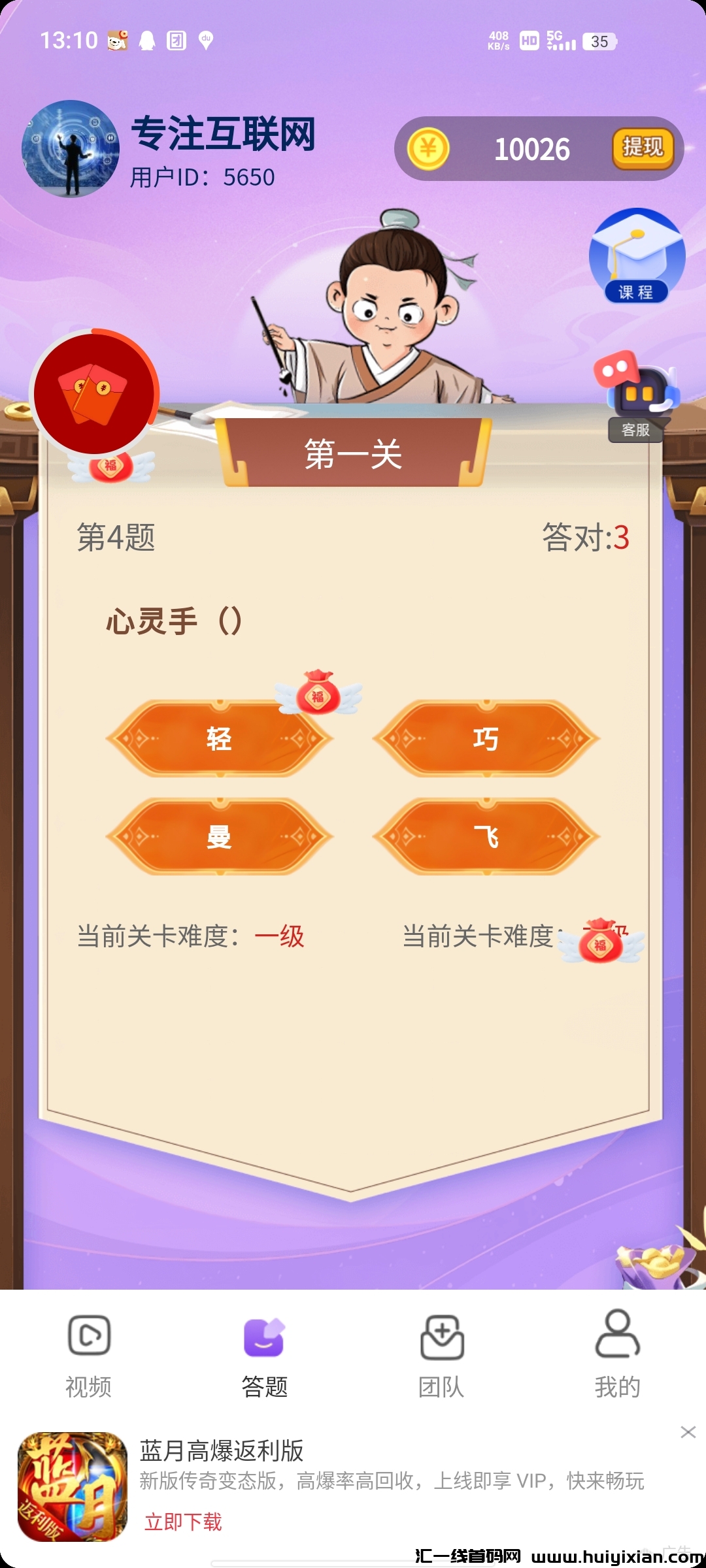This screenshot has width=706, height=1568.
Task: Open the red envelope circle
Action: pyautogui.click(x=95, y=394)
